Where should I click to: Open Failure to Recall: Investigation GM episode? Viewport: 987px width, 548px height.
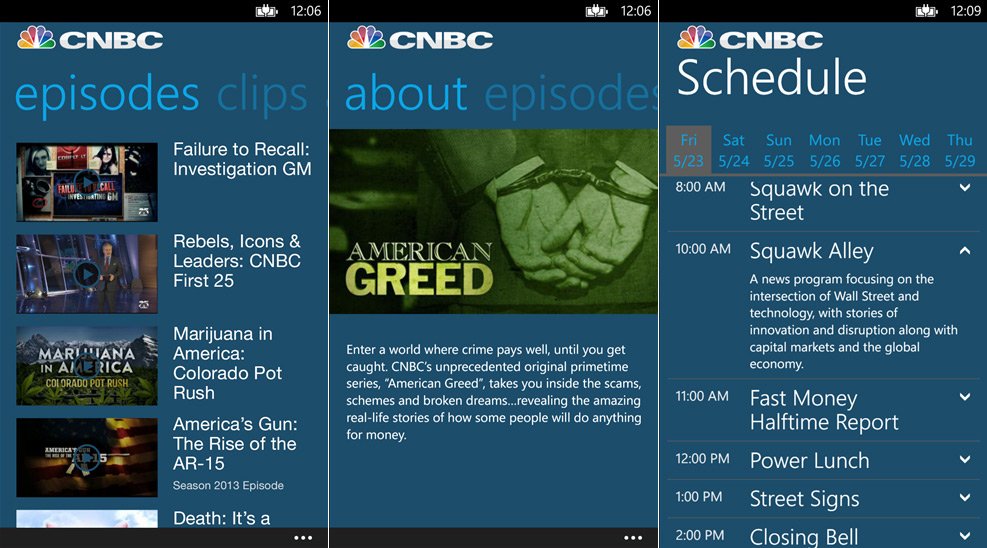pyautogui.click(x=242, y=159)
